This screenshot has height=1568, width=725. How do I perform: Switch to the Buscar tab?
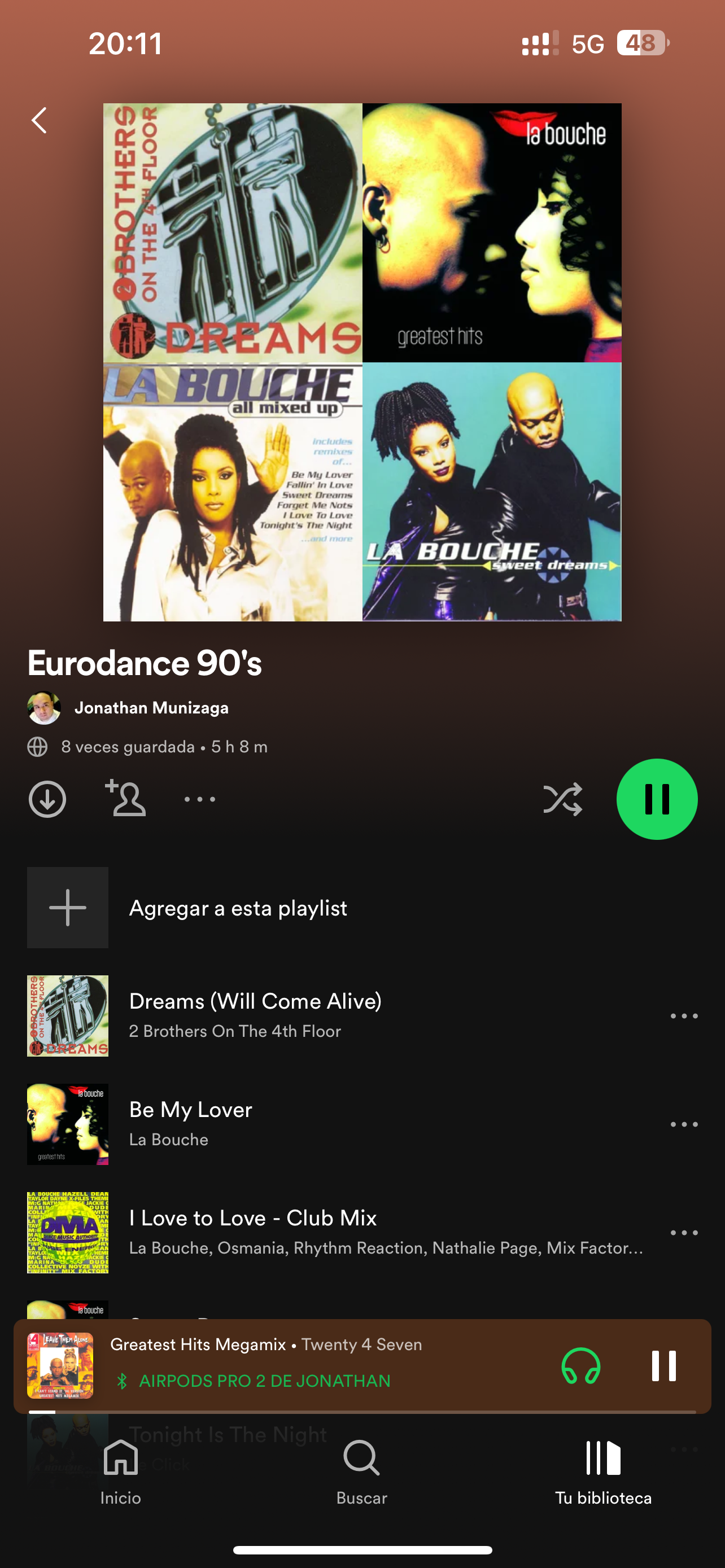[x=361, y=1470]
